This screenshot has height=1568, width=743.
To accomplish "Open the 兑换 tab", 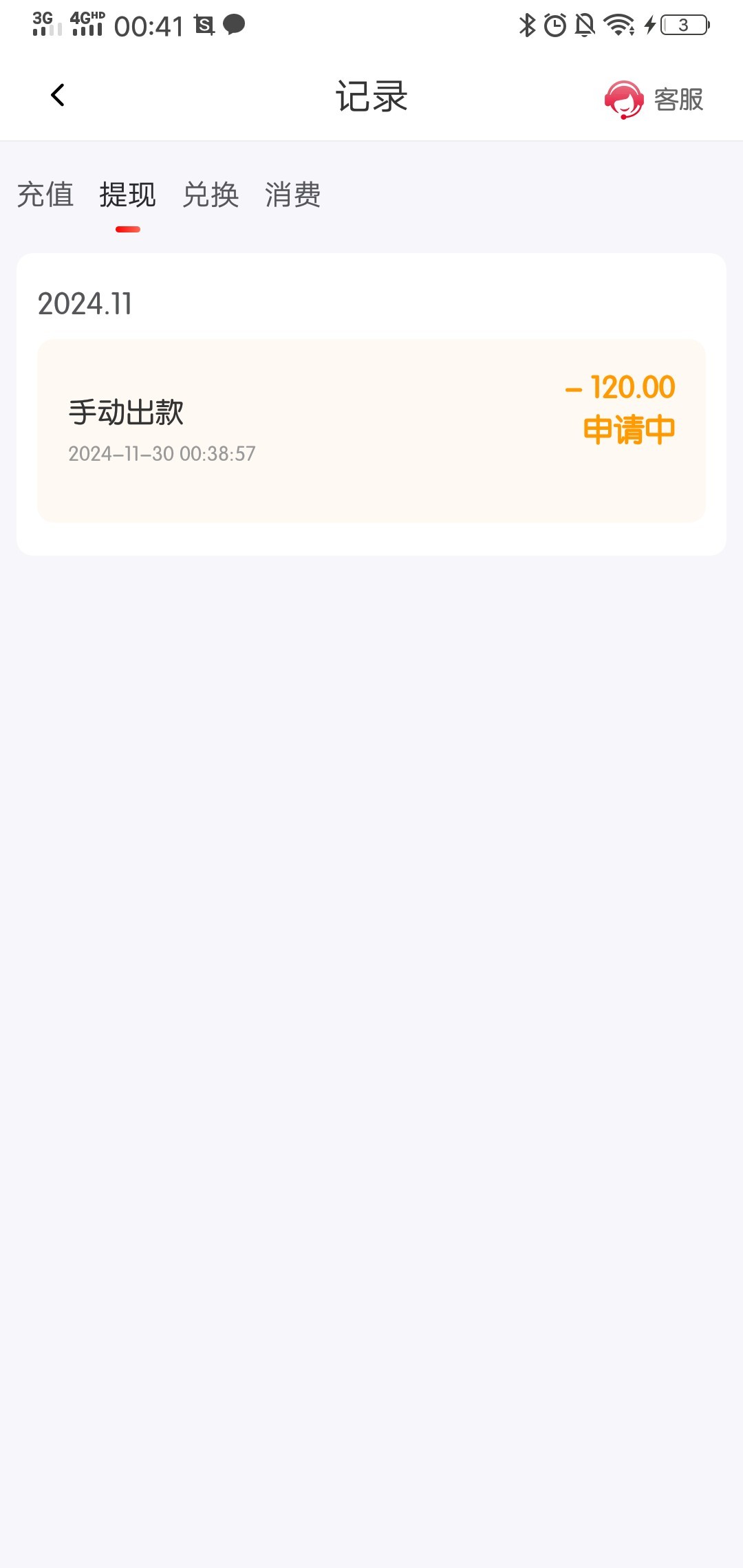I will pyautogui.click(x=211, y=195).
